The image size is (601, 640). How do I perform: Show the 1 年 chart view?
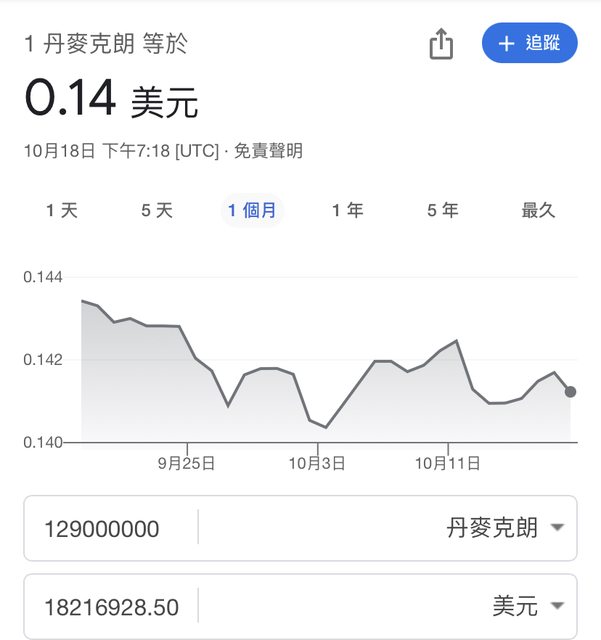point(347,211)
